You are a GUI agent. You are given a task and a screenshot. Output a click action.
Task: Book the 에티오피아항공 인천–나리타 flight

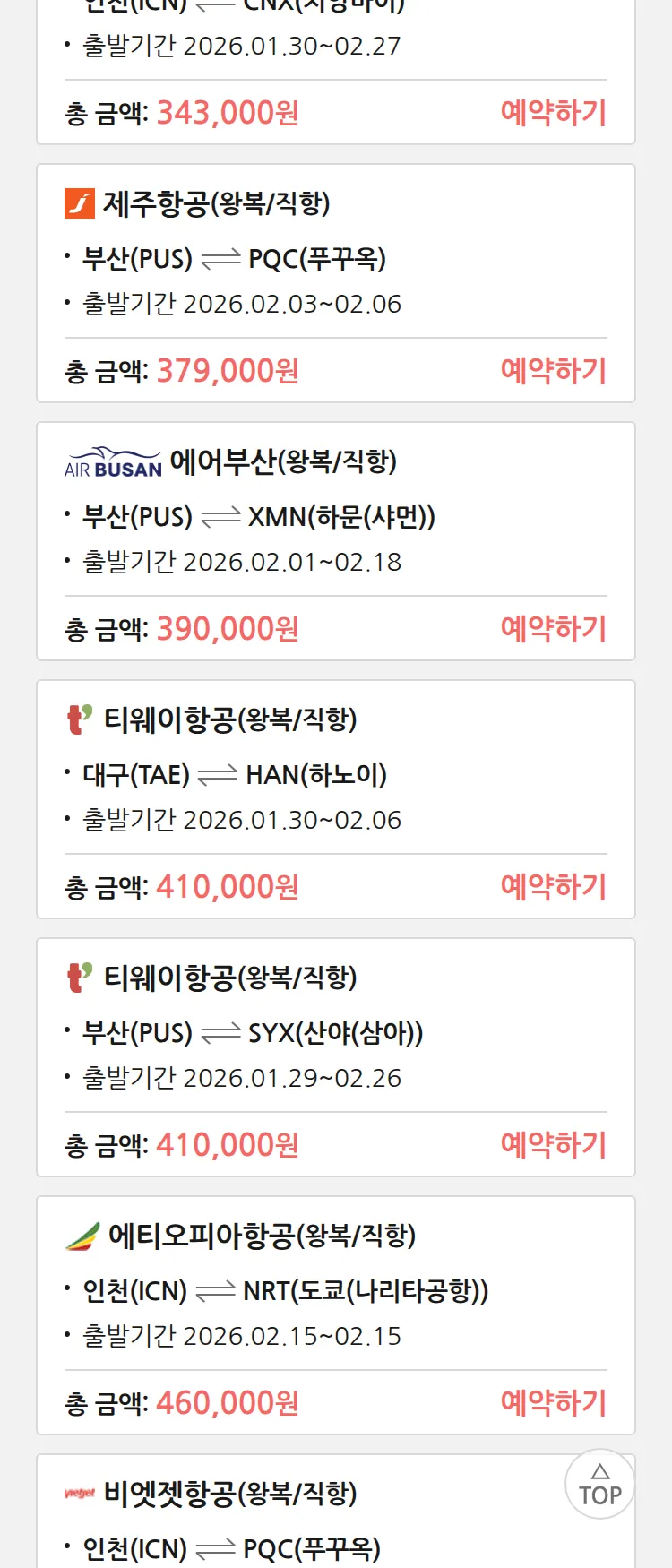553,1403
